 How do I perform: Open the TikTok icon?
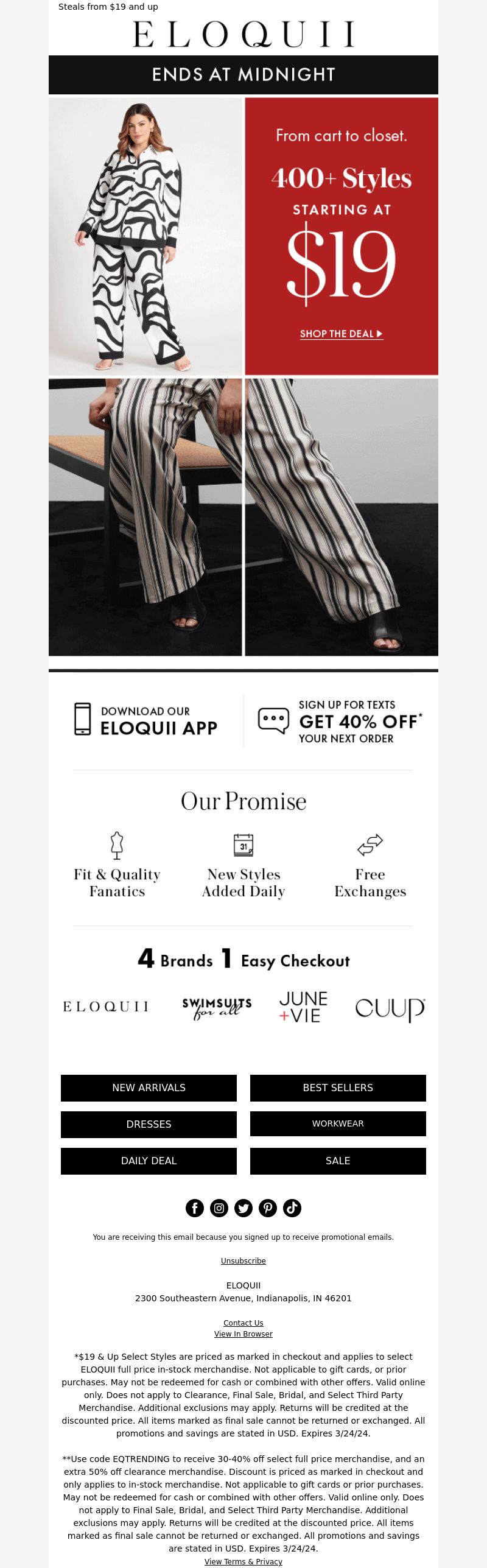click(x=292, y=1208)
